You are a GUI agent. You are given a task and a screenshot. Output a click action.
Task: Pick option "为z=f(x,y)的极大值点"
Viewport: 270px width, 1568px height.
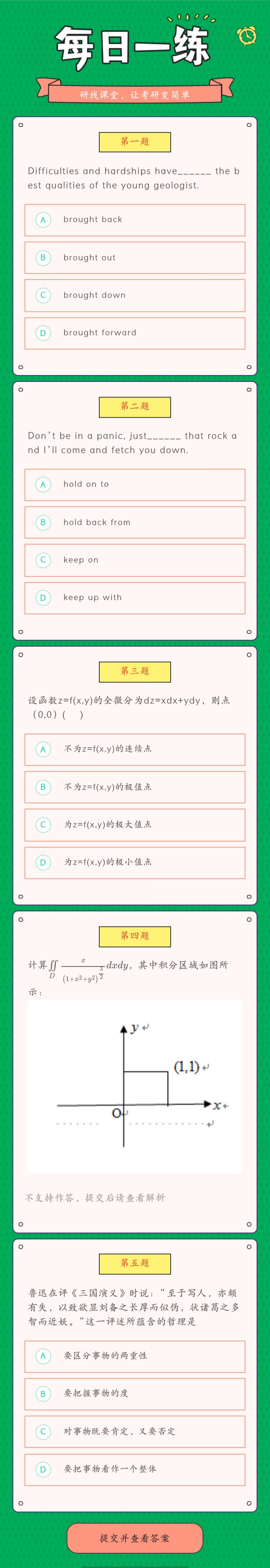(x=135, y=825)
